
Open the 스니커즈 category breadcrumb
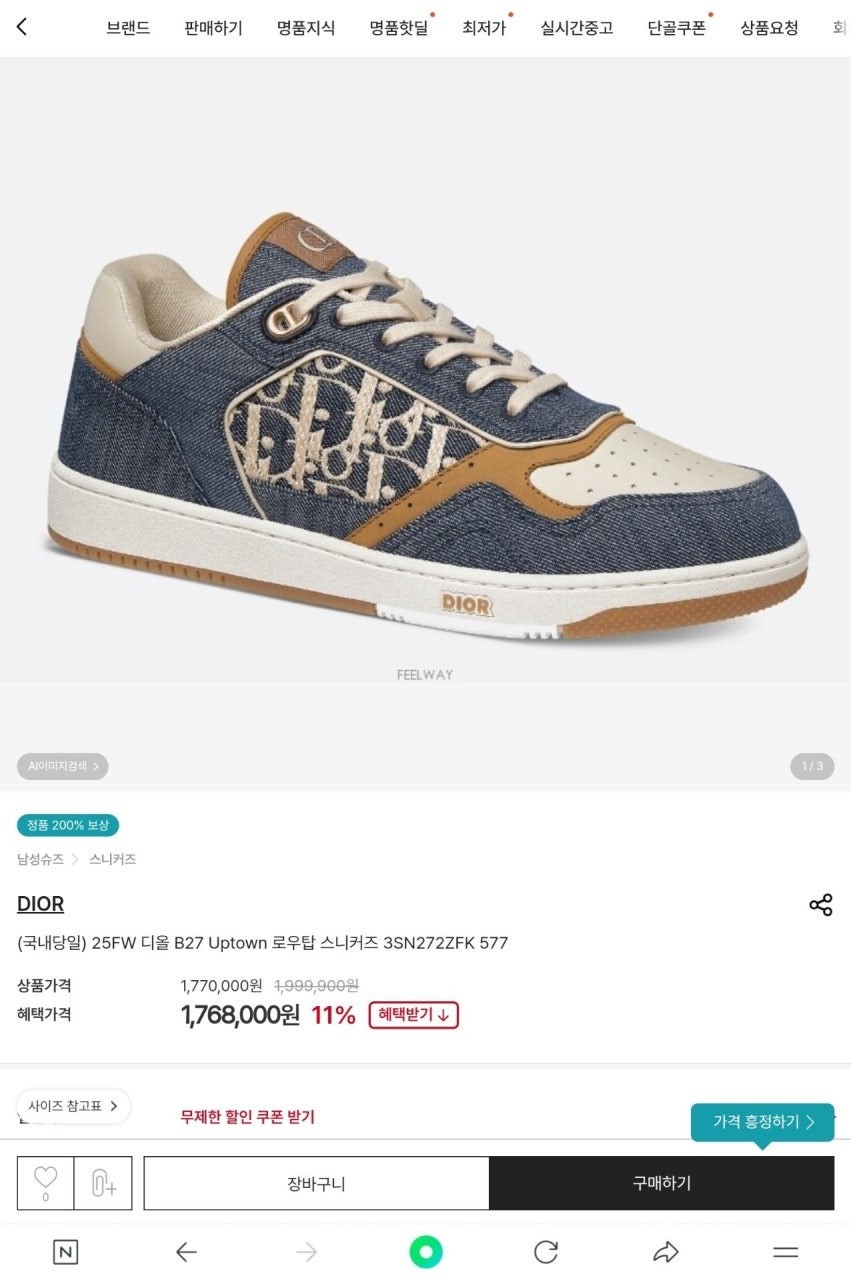pyautogui.click(x=112, y=859)
